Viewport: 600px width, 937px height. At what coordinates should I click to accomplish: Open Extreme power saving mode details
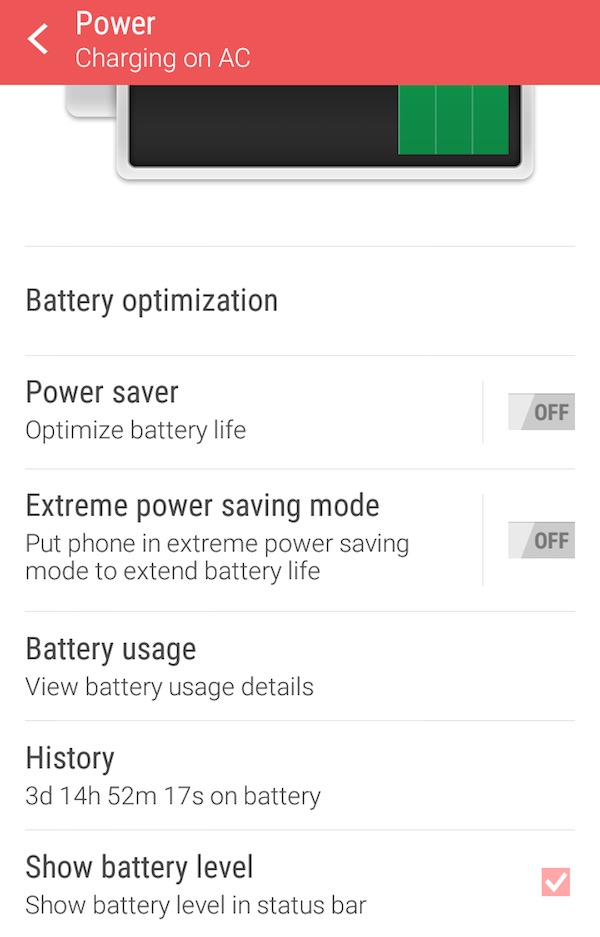pyautogui.click(x=240, y=538)
